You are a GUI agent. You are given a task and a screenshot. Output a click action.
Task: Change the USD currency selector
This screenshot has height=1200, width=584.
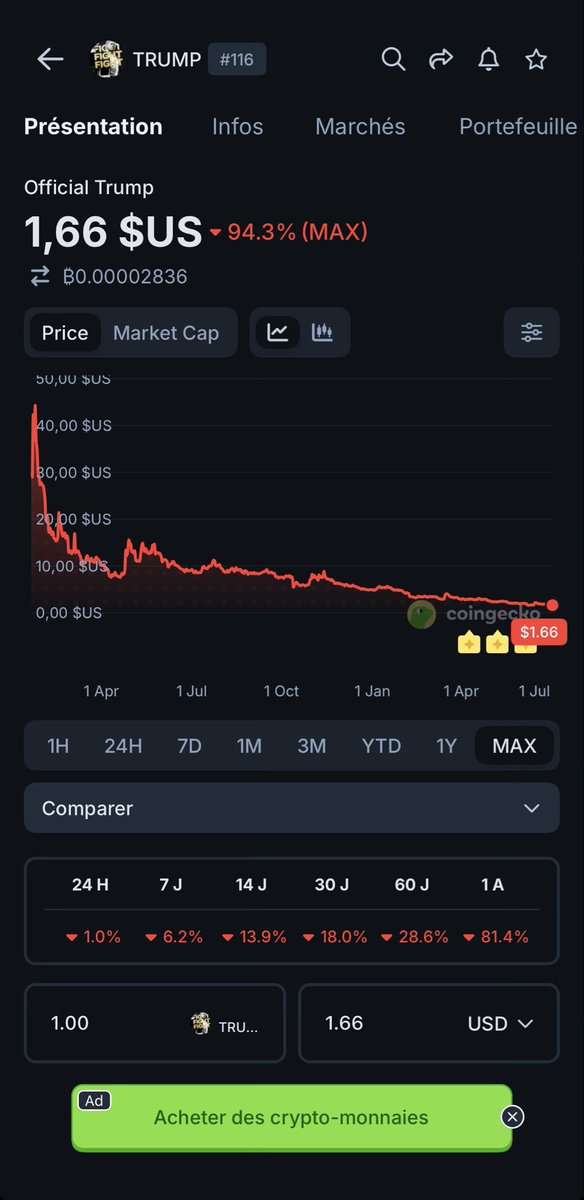click(x=500, y=1023)
